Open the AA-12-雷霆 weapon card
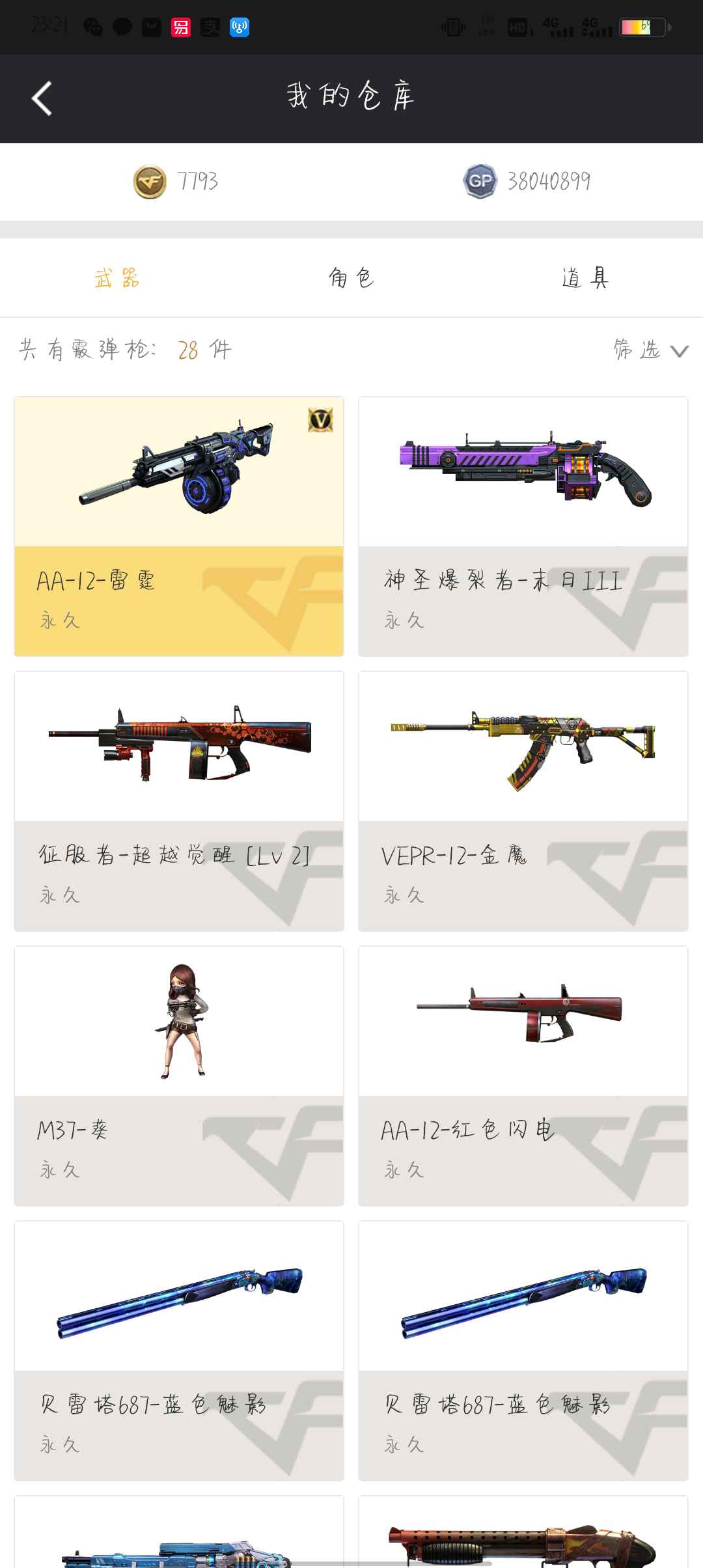Screen dimensions: 703x1568 click(x=179, y=526)
